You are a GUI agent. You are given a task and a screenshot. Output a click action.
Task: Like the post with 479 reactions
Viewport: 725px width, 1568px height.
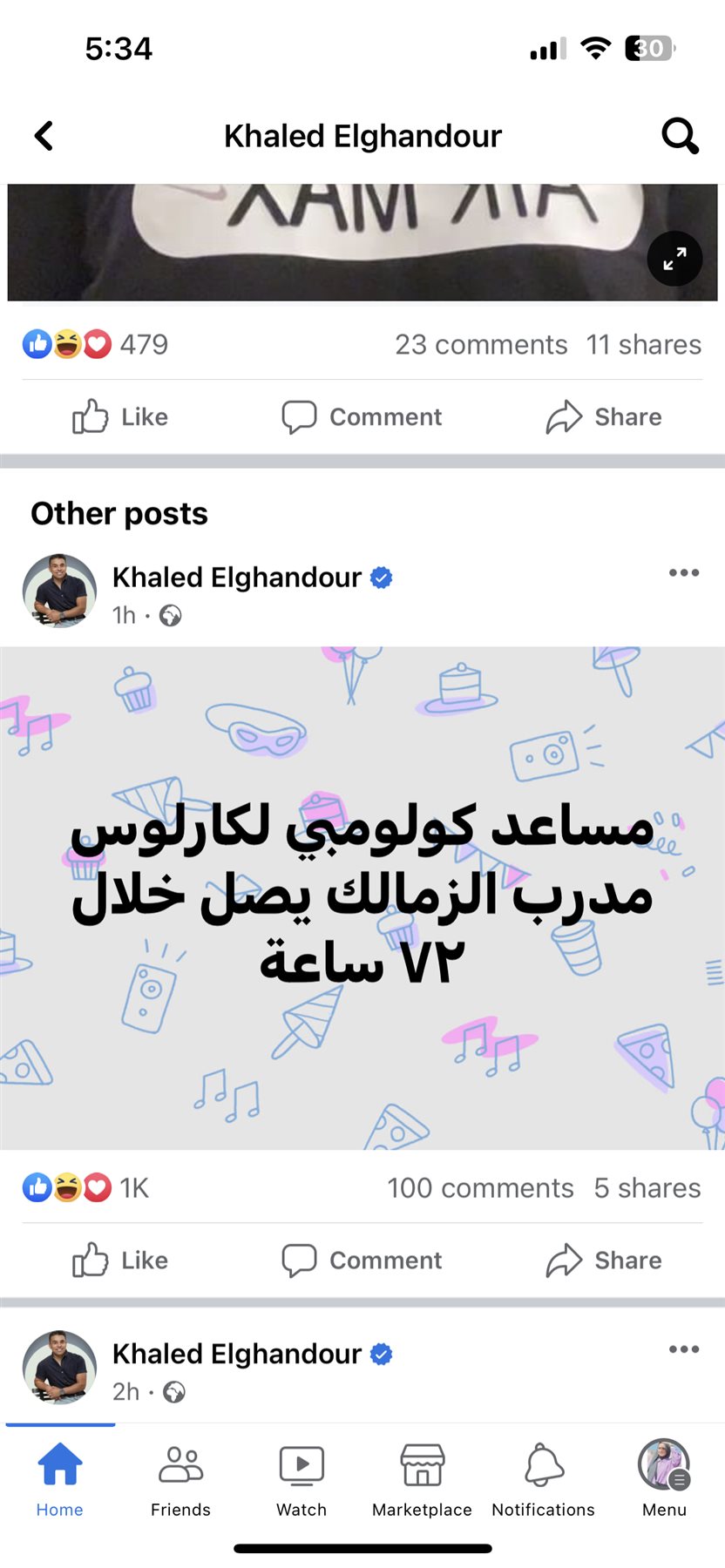120,417
